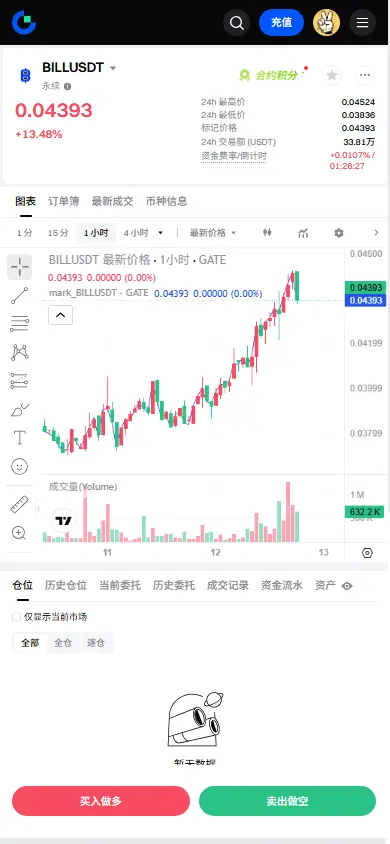Tap 买入做多 button
The height and width of the screenshot is (844, 390).
101,801
